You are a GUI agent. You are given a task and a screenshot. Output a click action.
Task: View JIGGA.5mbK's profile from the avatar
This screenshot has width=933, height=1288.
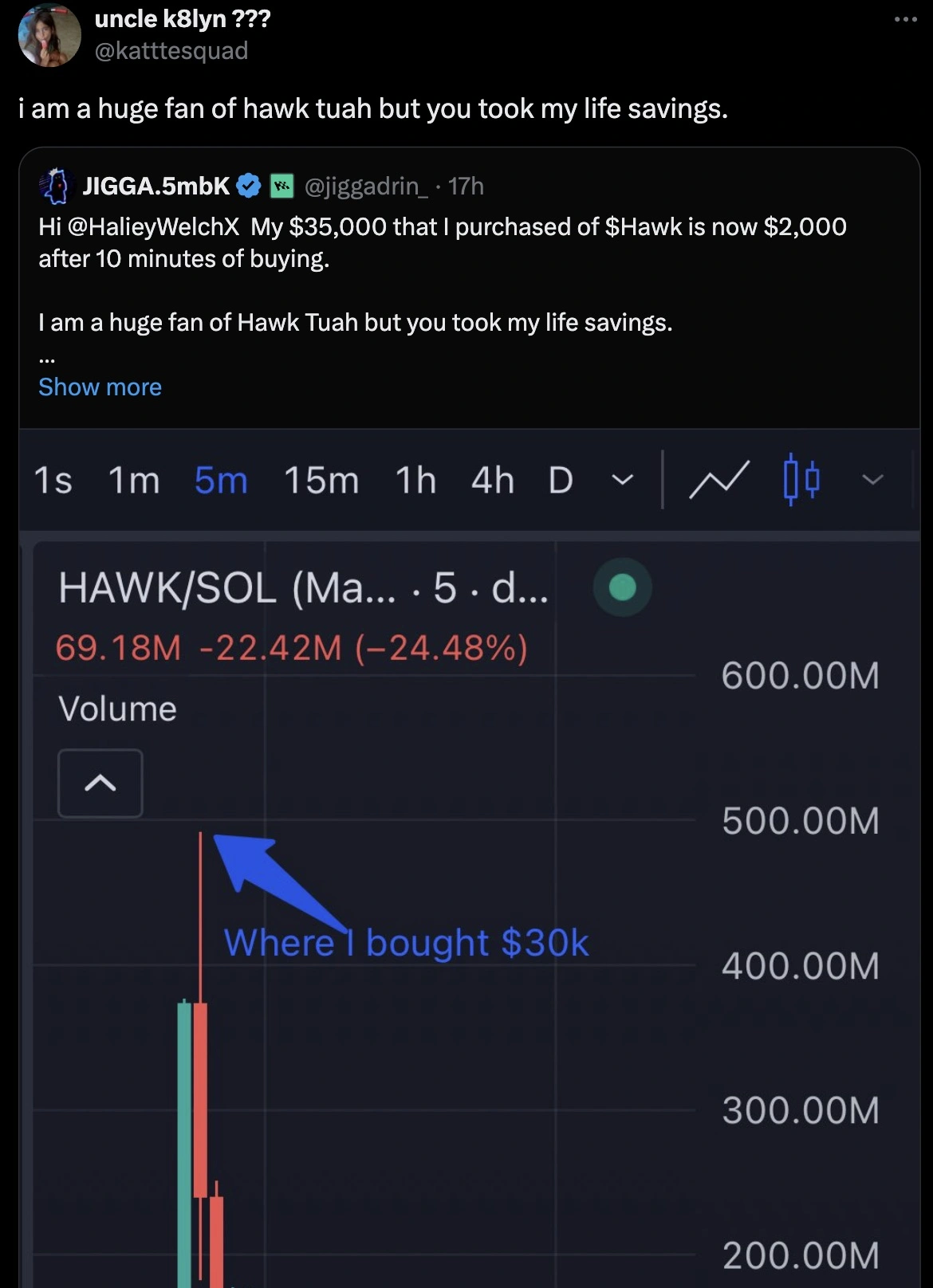[x=55, y=187]
